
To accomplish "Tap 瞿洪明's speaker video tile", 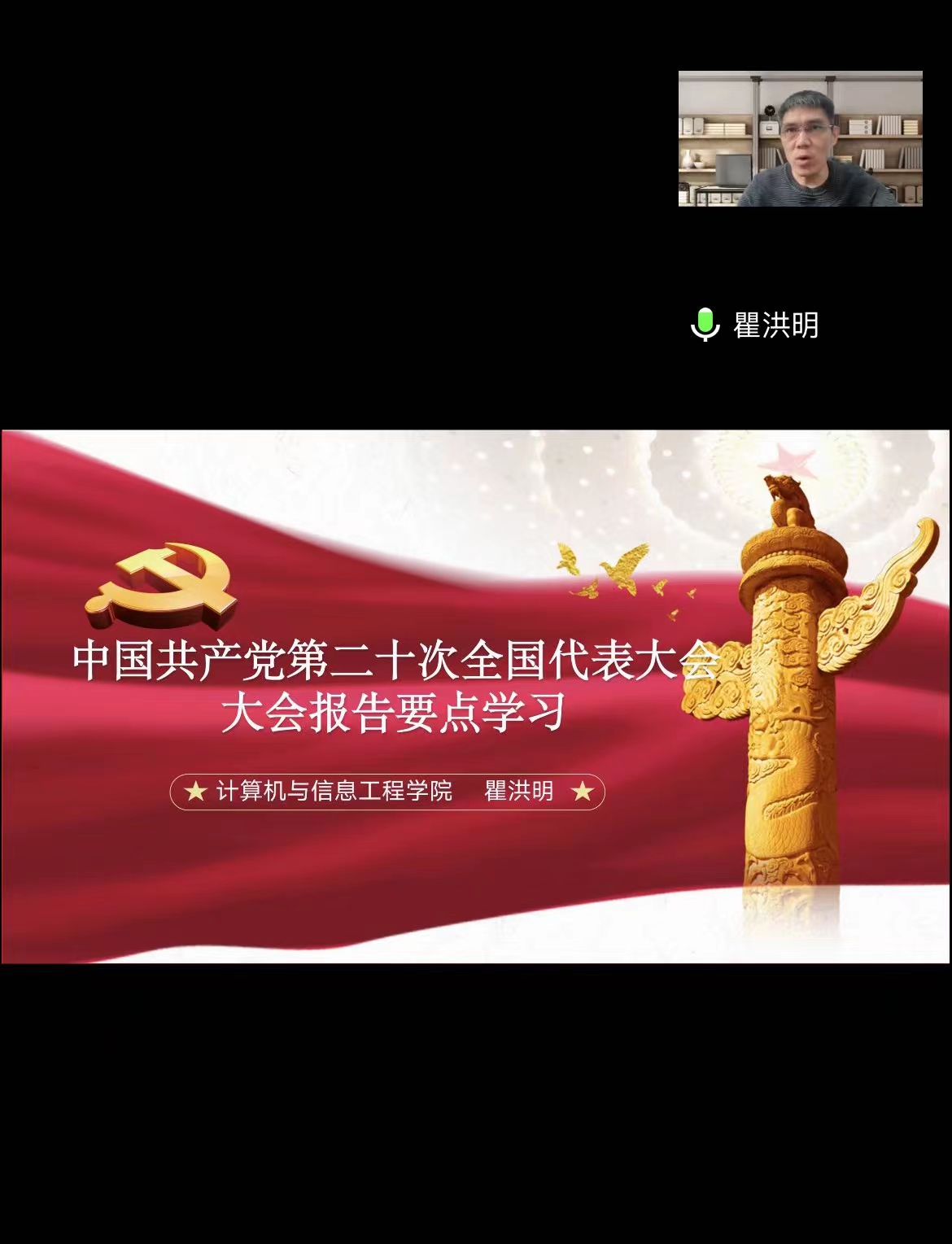I will pos(800,138).
